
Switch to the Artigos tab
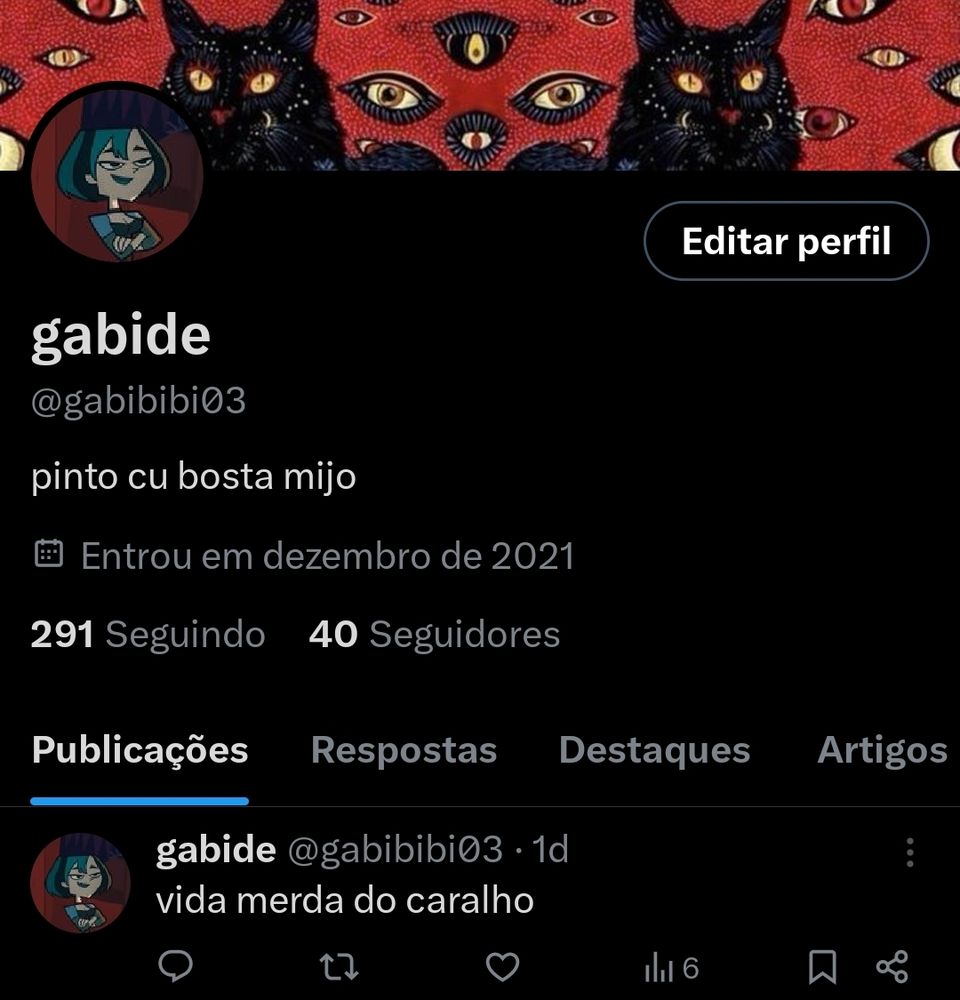(882, 750)
